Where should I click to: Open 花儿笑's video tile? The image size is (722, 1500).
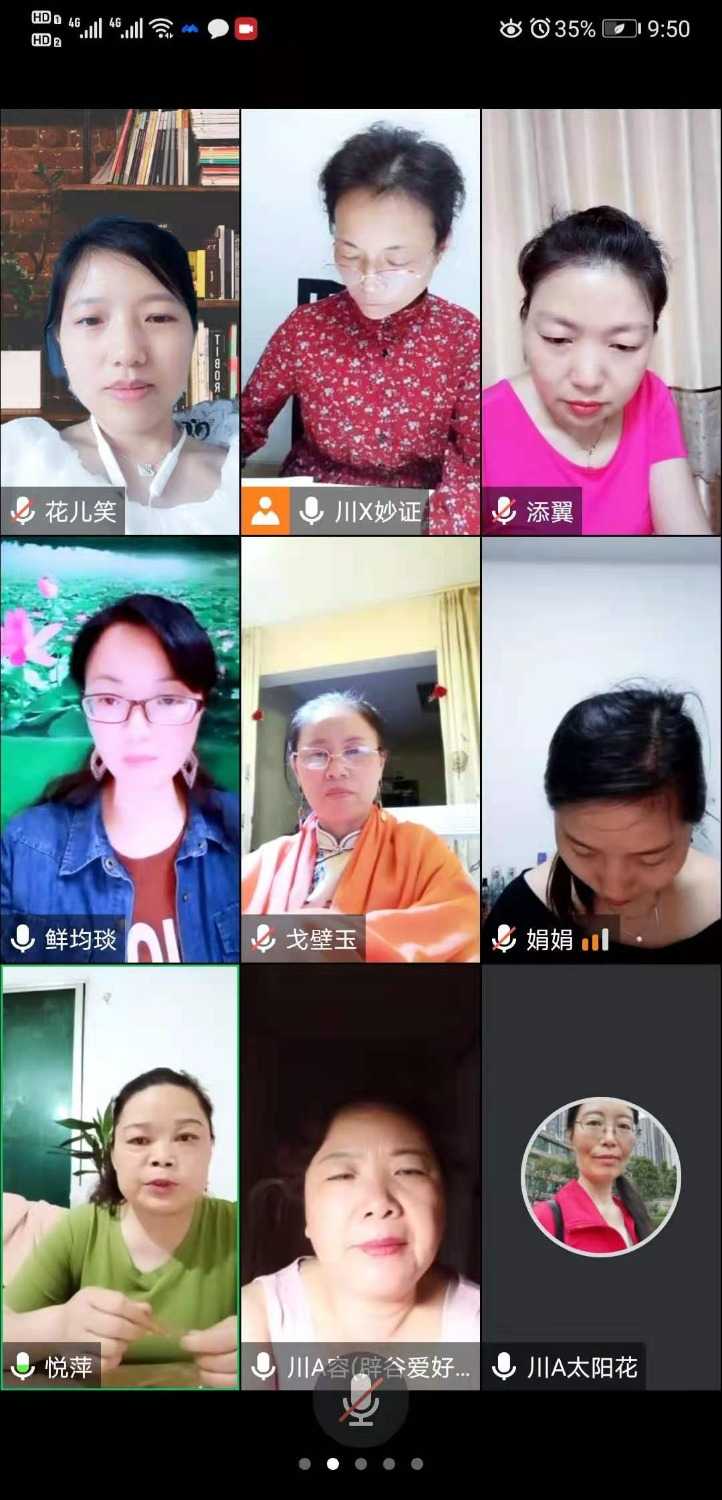pyautogui.click(x=120, y=320)
